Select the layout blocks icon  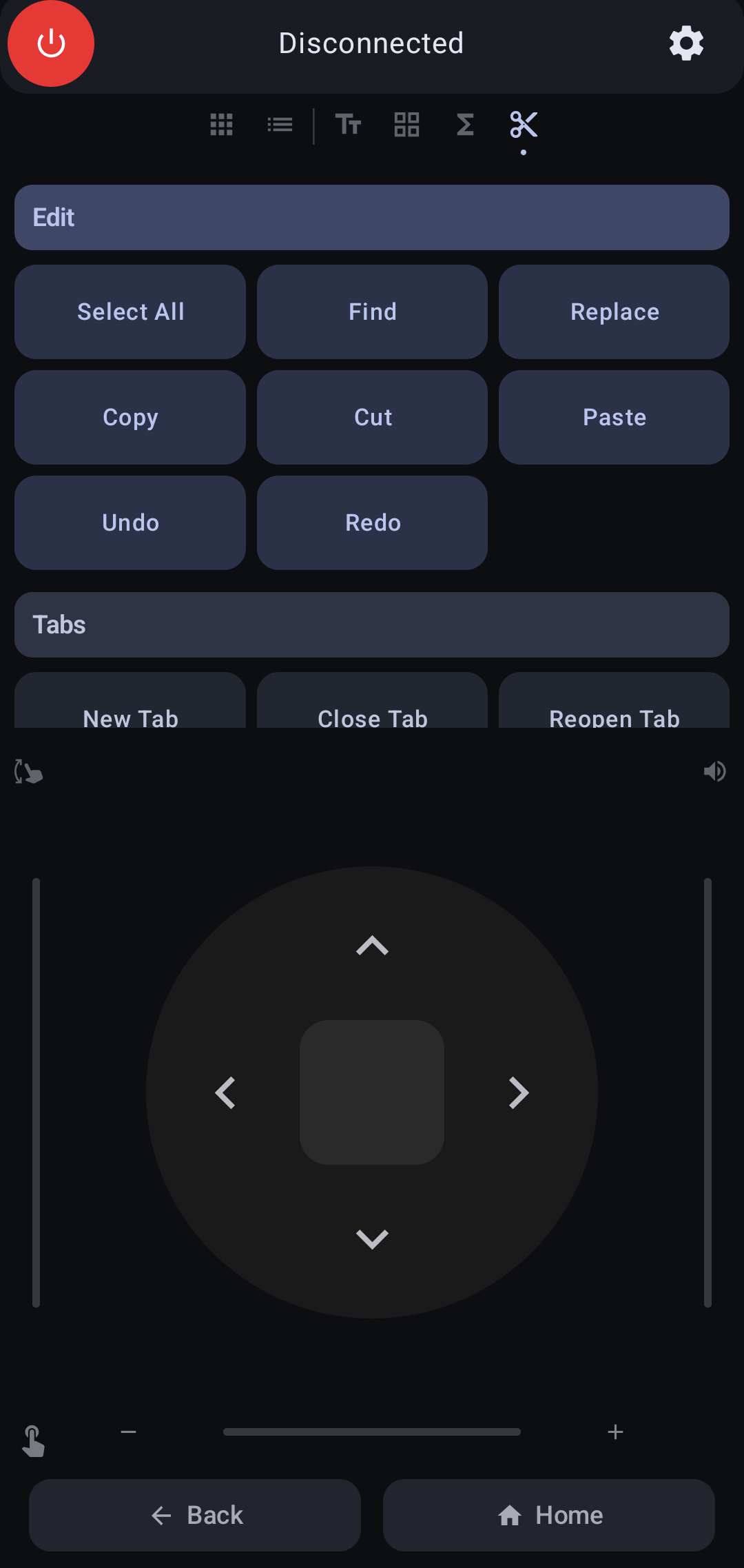tap(406, 125)
